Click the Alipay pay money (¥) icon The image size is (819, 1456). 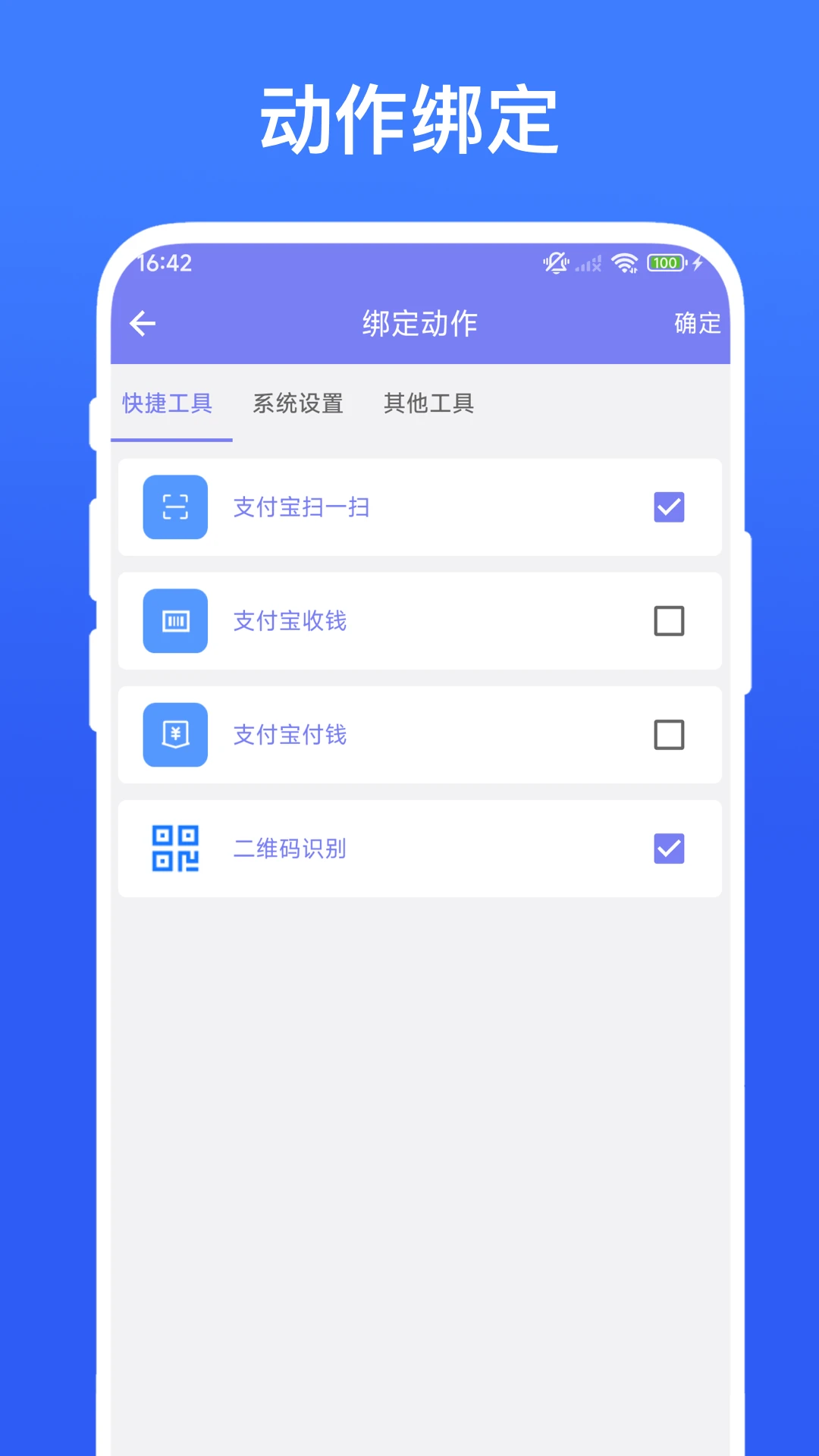[174, 735]
